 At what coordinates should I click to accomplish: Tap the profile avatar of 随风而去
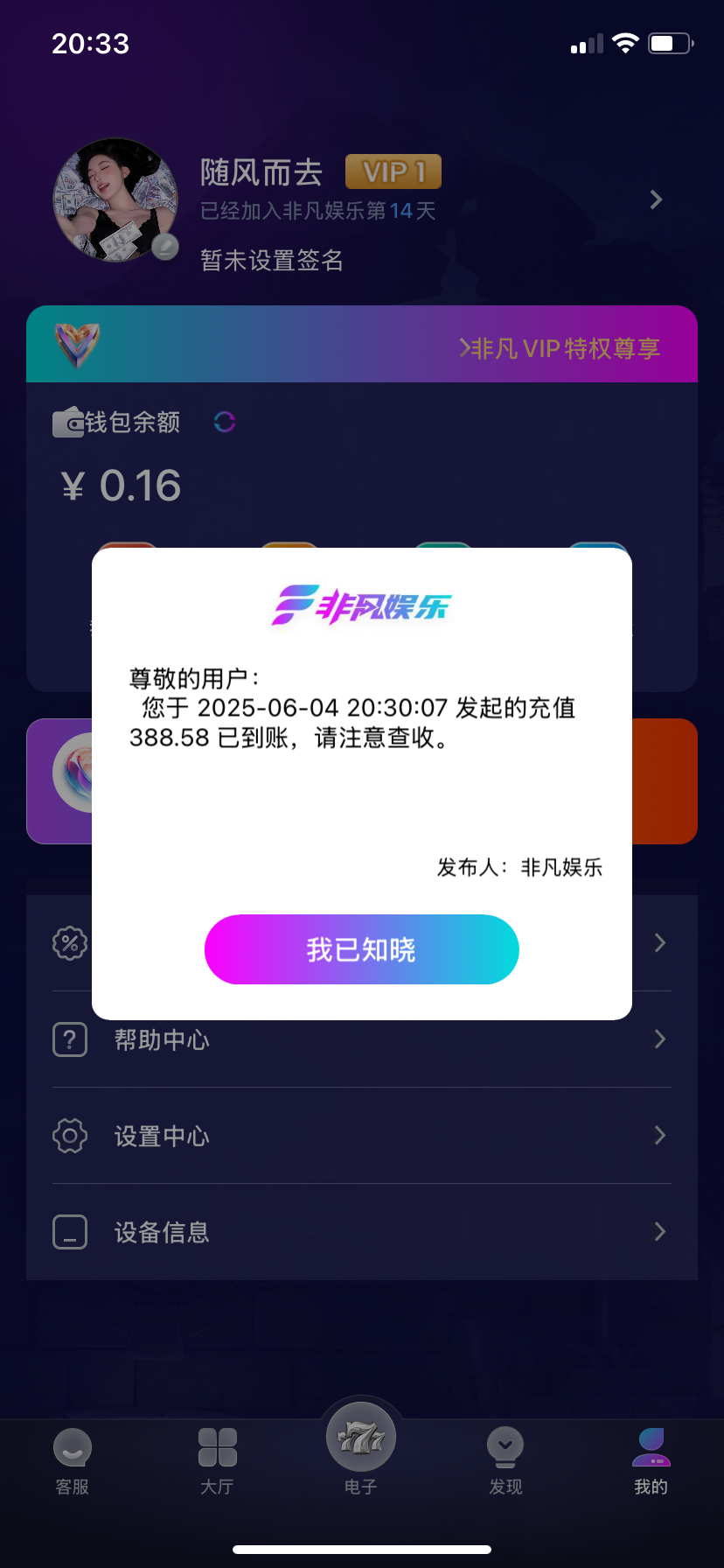click(x=115, y=199)
